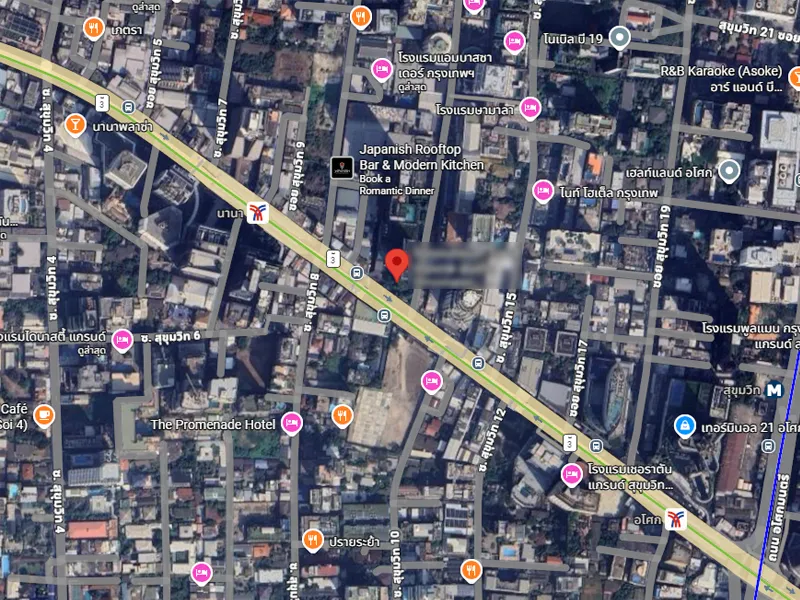Image resolution: width=800 pixels, height=600 pixels.
Task: Tap the ปรายะย่า restaurant marker
Action: 312,540
